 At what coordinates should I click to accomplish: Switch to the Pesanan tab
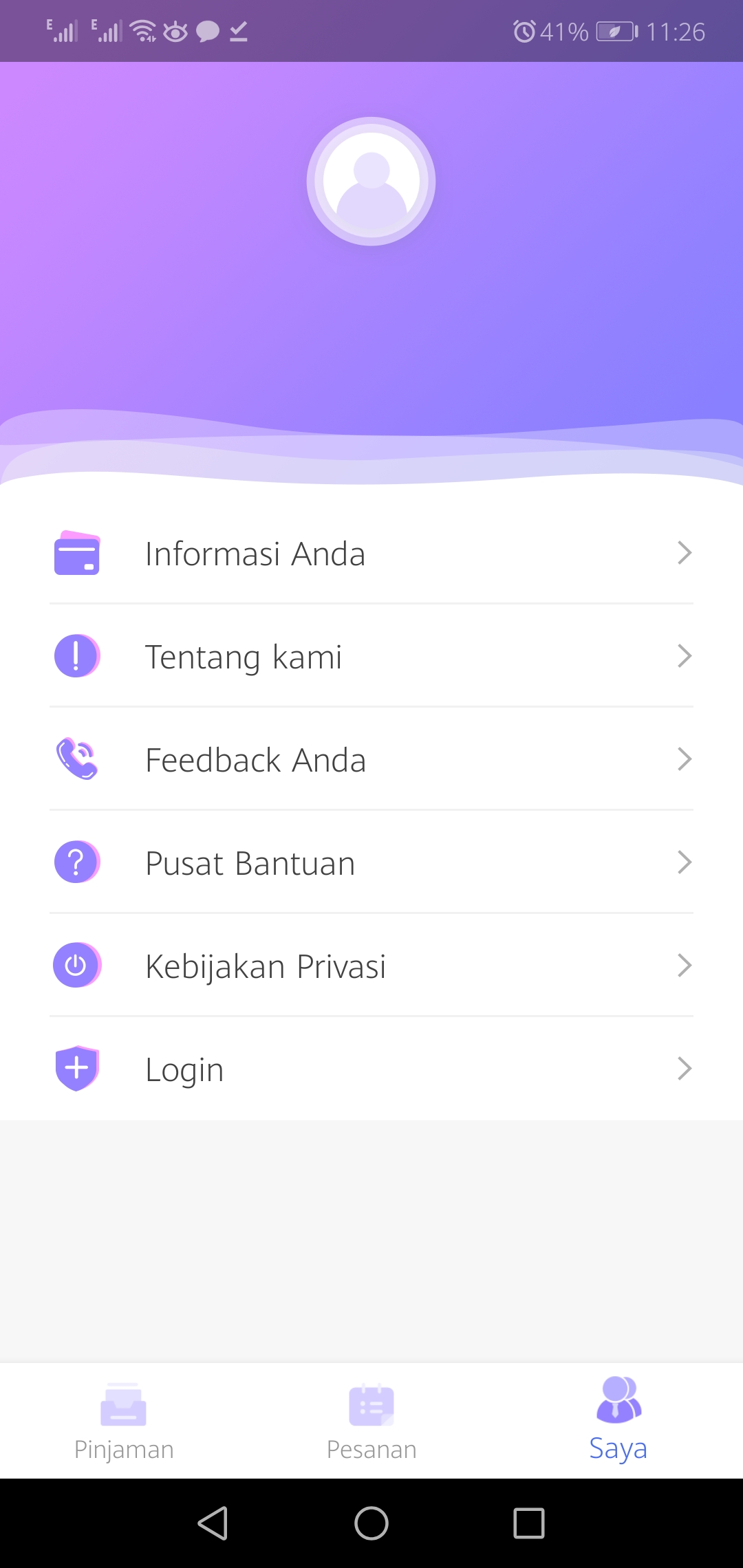[371, 1422]
